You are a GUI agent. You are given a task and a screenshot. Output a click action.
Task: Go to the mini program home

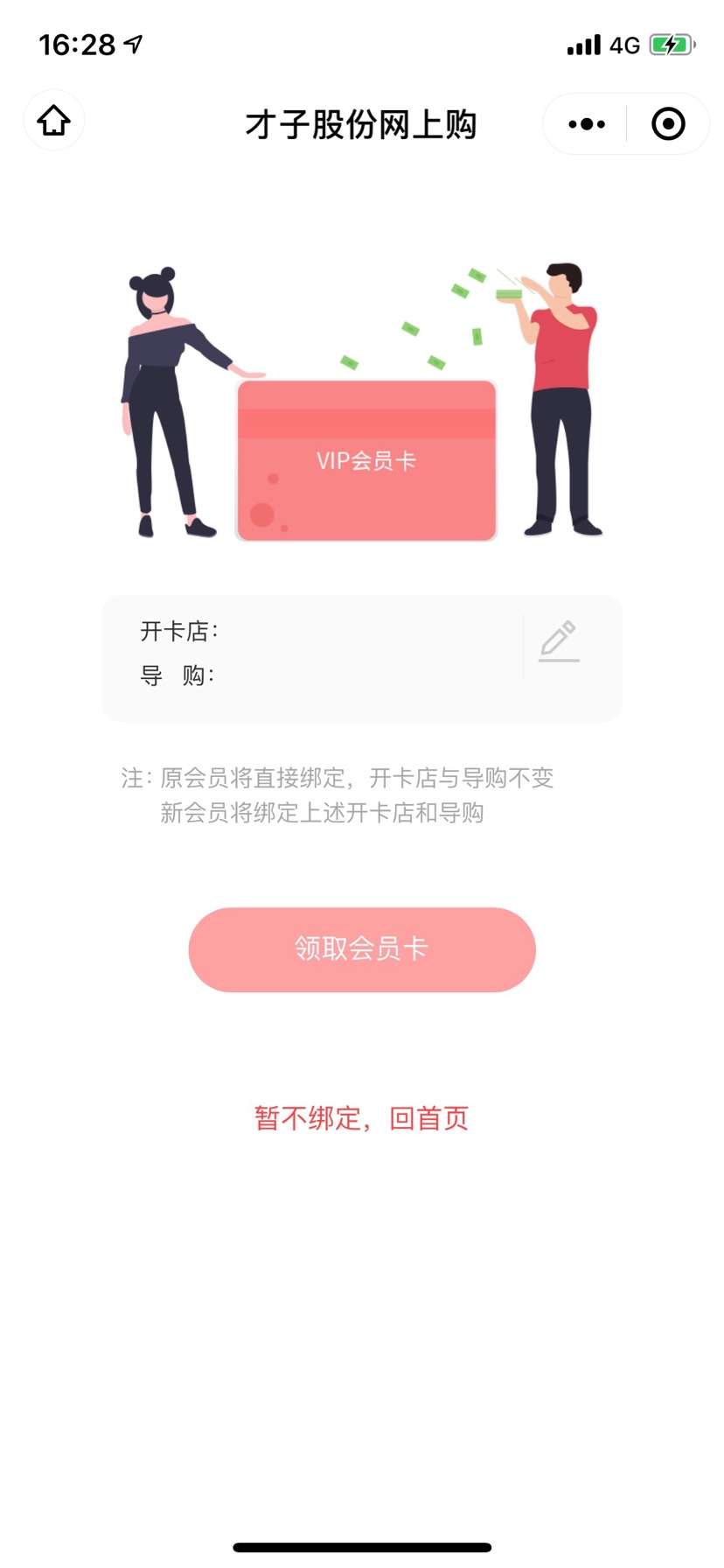[54, 121]
